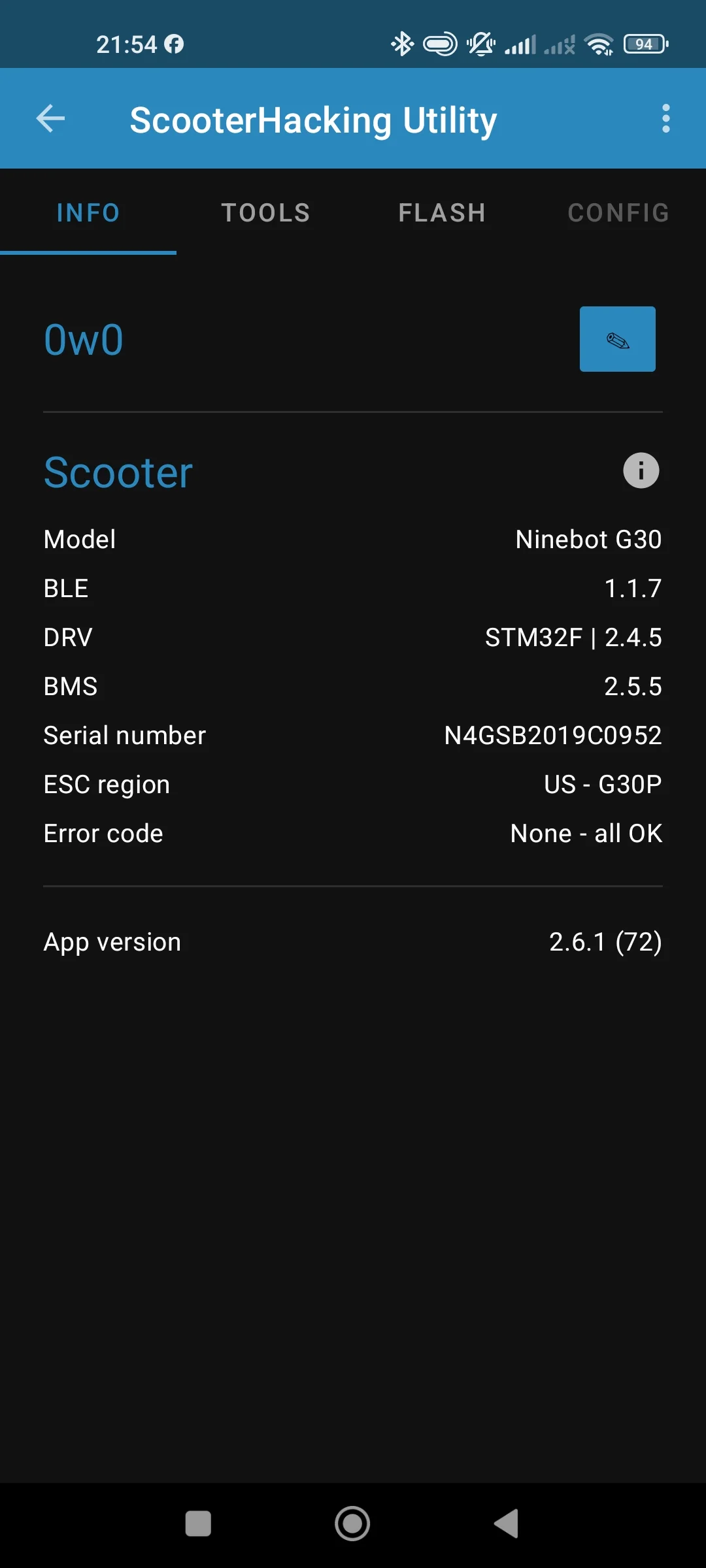Open the three-dot overflow menu

666,118
